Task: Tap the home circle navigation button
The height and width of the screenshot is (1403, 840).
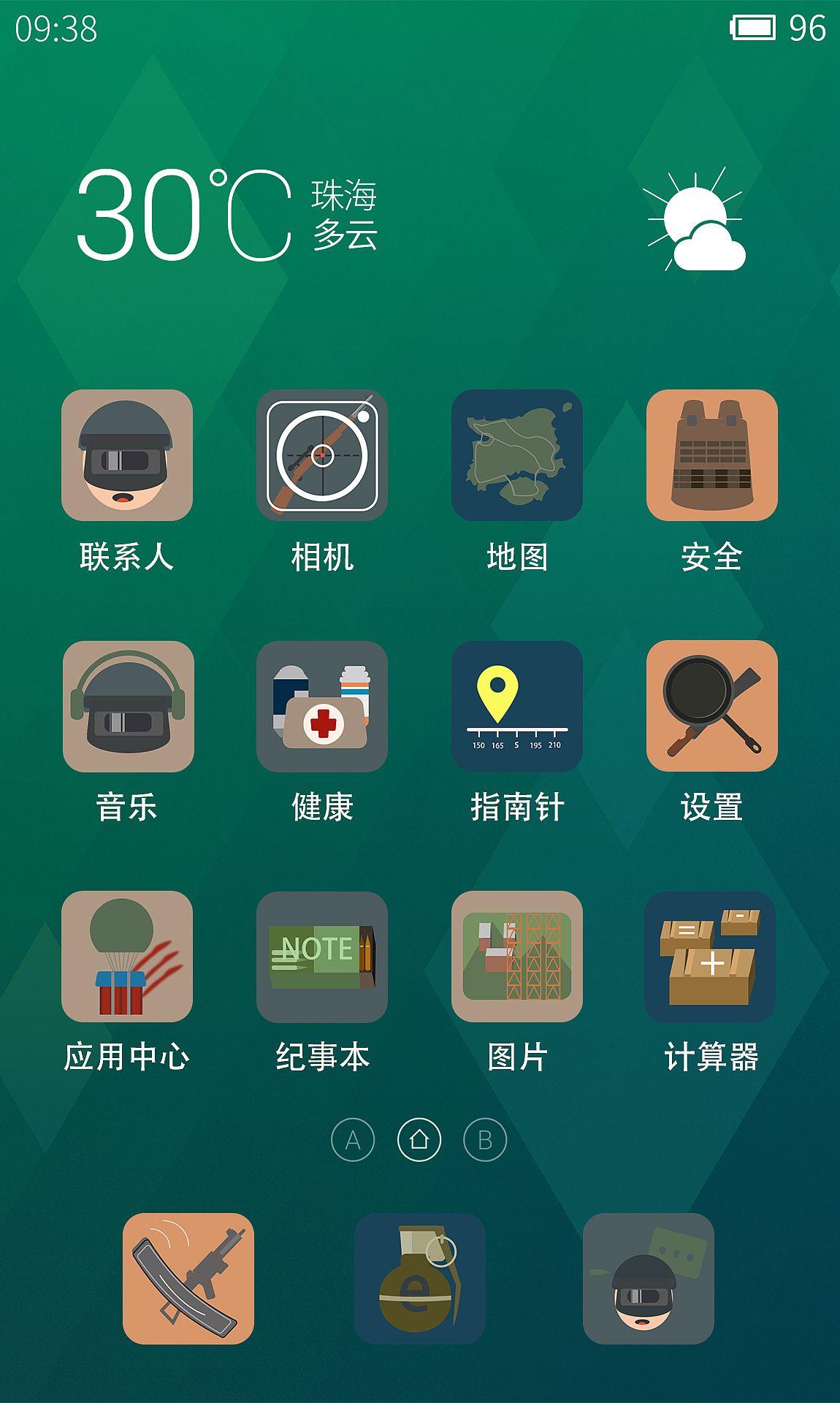Action: pos(420,1138)
